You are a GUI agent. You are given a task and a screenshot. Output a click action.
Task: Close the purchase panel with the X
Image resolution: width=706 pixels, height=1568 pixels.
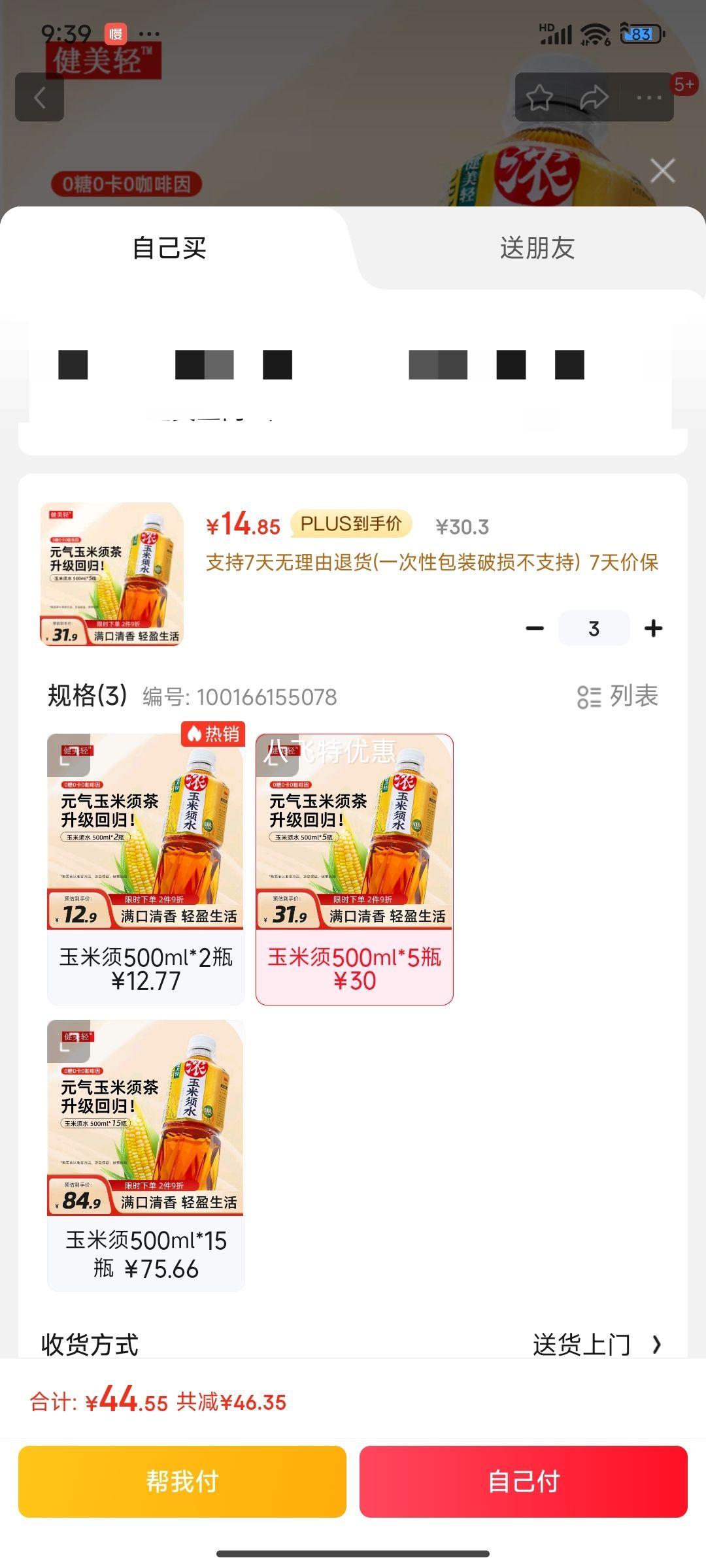(663, 171)
